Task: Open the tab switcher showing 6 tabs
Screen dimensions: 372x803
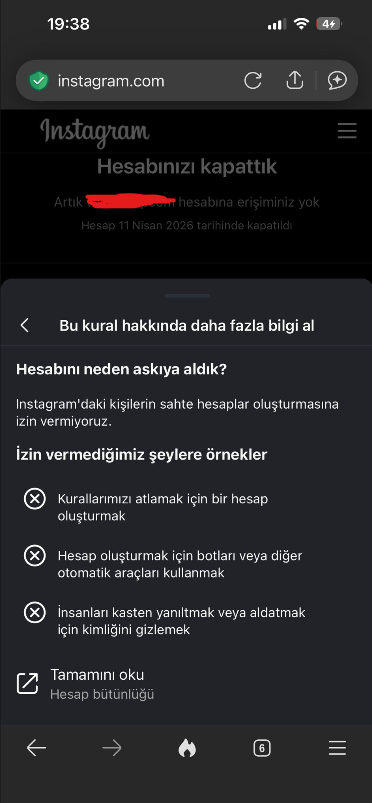Action: coord(262,749)
